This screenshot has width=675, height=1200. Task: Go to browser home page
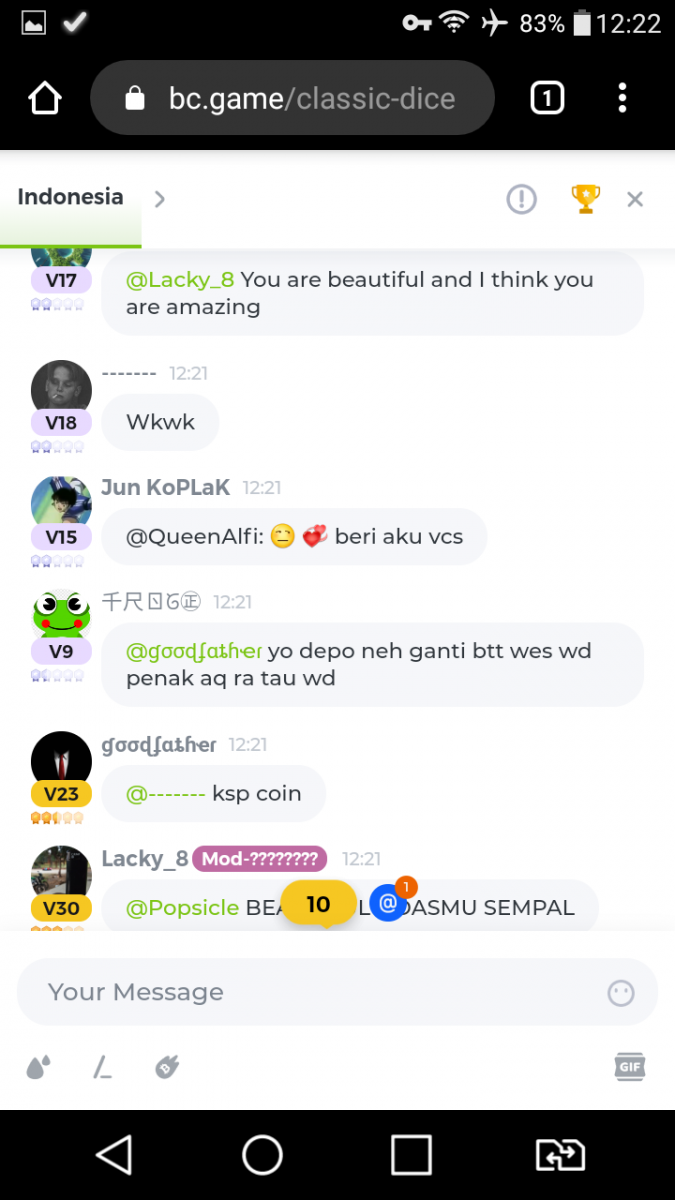click(45, 98)
